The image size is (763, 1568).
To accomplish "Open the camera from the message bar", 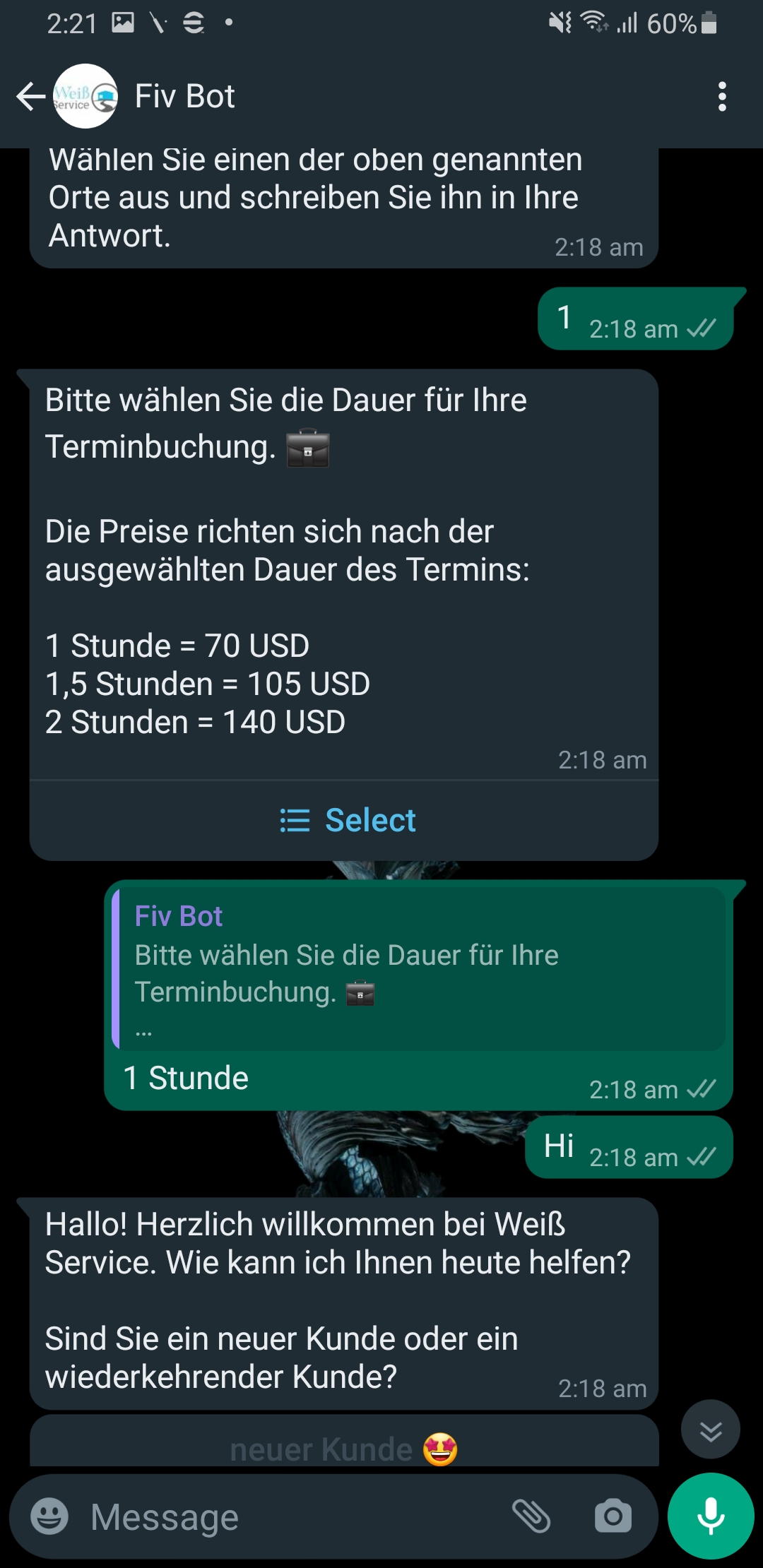I will (613, 1514).
